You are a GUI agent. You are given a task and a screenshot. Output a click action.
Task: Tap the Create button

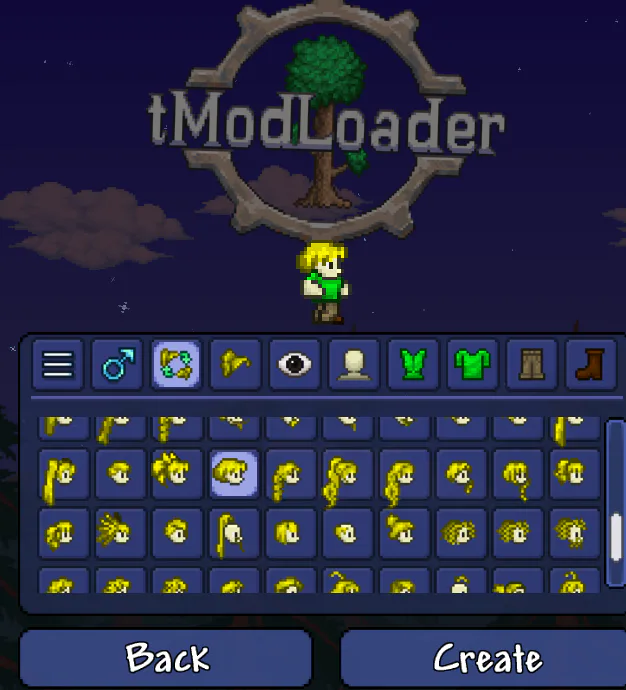[487, 657]
